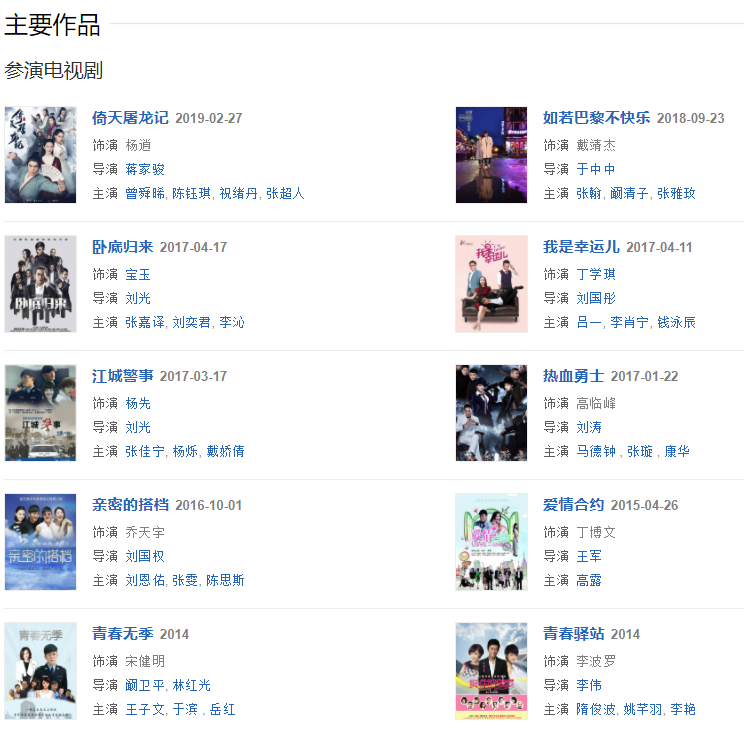744x735 pixels.
Task: Open the 卧底归来 title link
Action: pyautogui.click(x=122, y=247)
